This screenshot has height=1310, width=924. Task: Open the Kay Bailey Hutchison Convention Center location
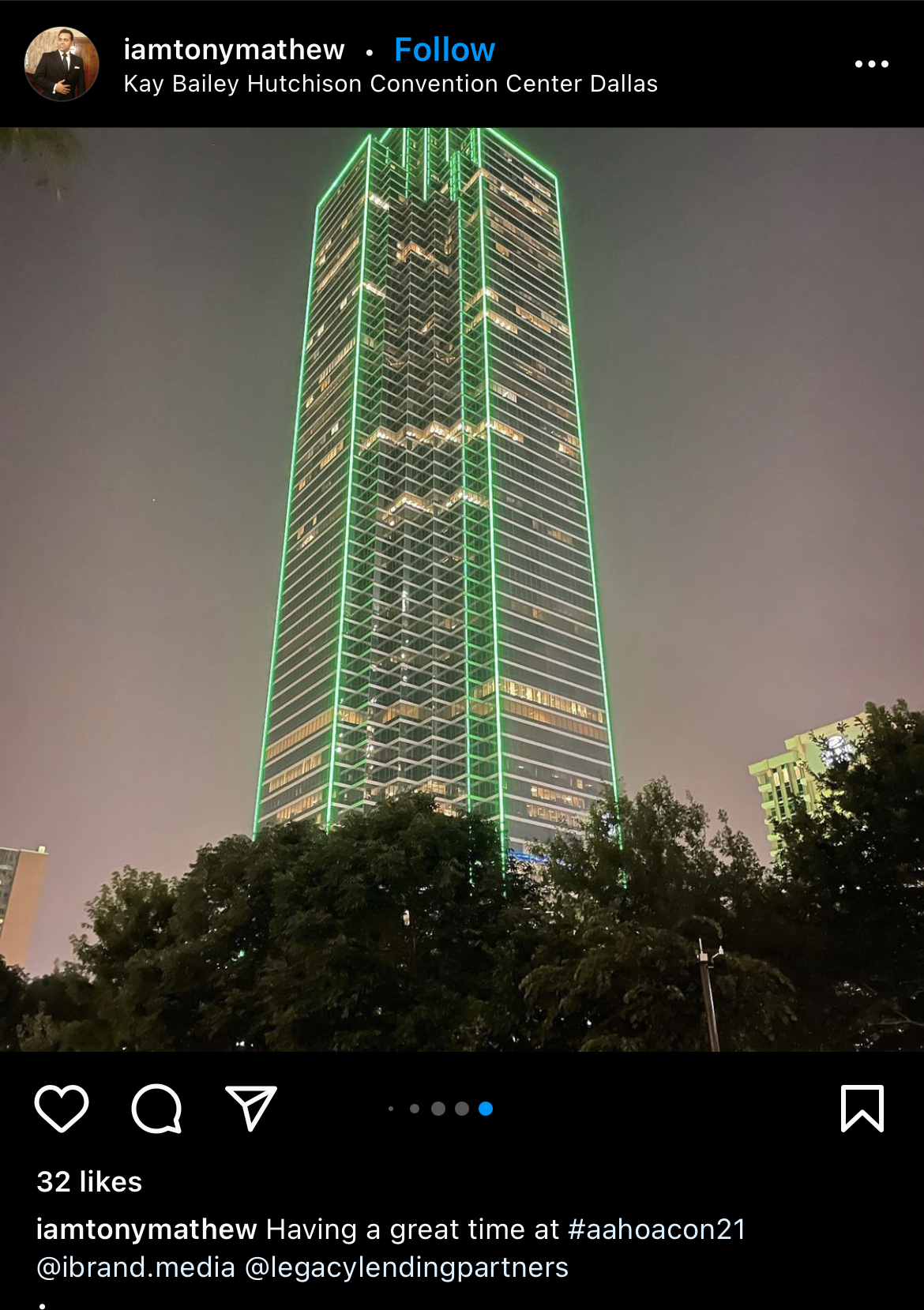390,84
